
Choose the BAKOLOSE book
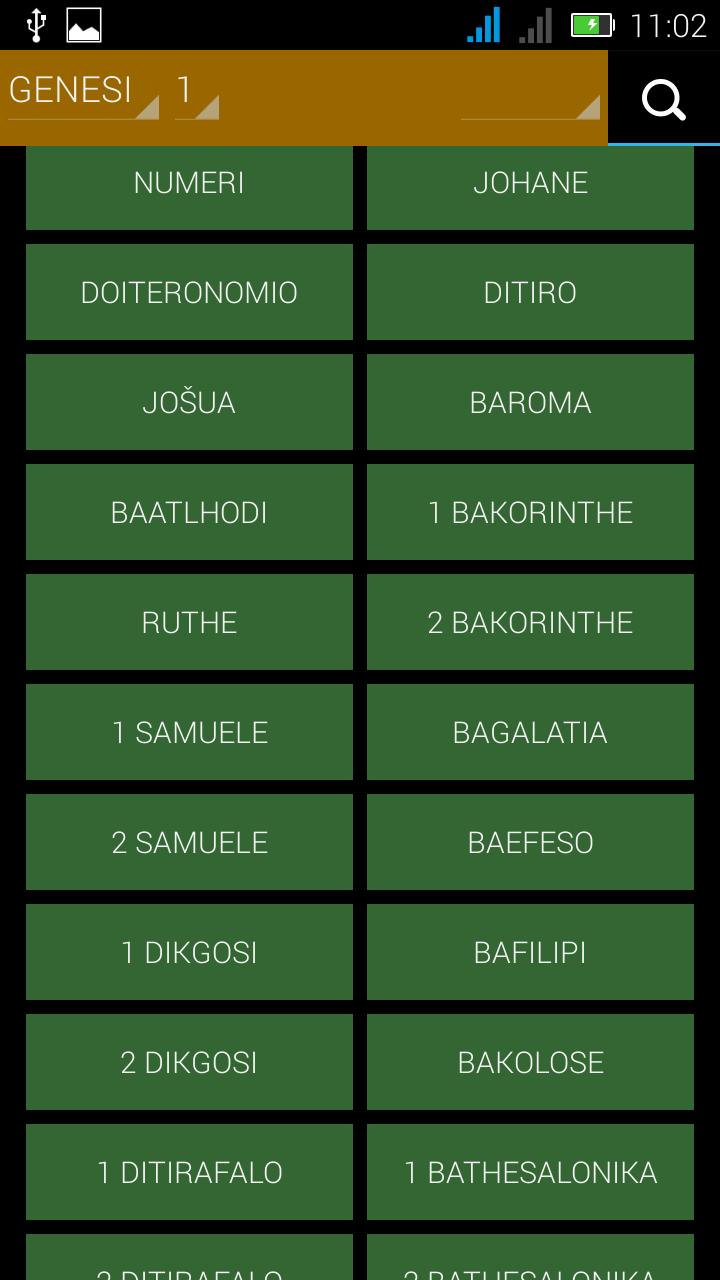coord(530,1062)
